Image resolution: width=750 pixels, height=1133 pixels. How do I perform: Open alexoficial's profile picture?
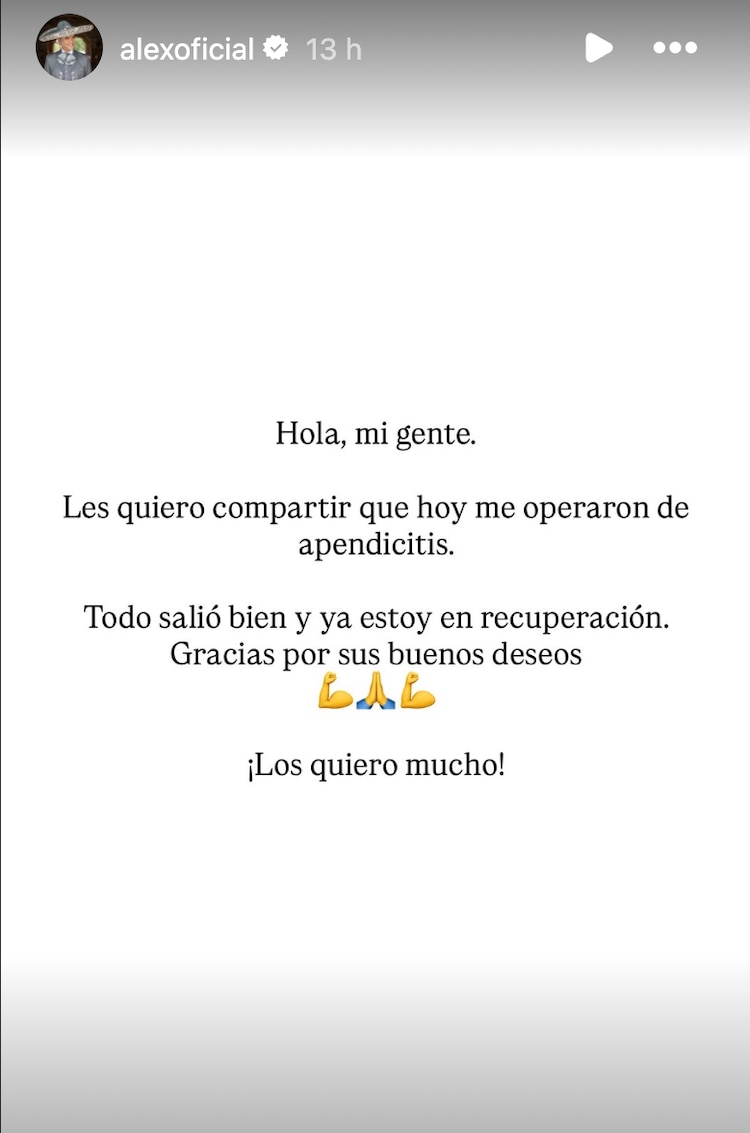[x=69, y=47]
